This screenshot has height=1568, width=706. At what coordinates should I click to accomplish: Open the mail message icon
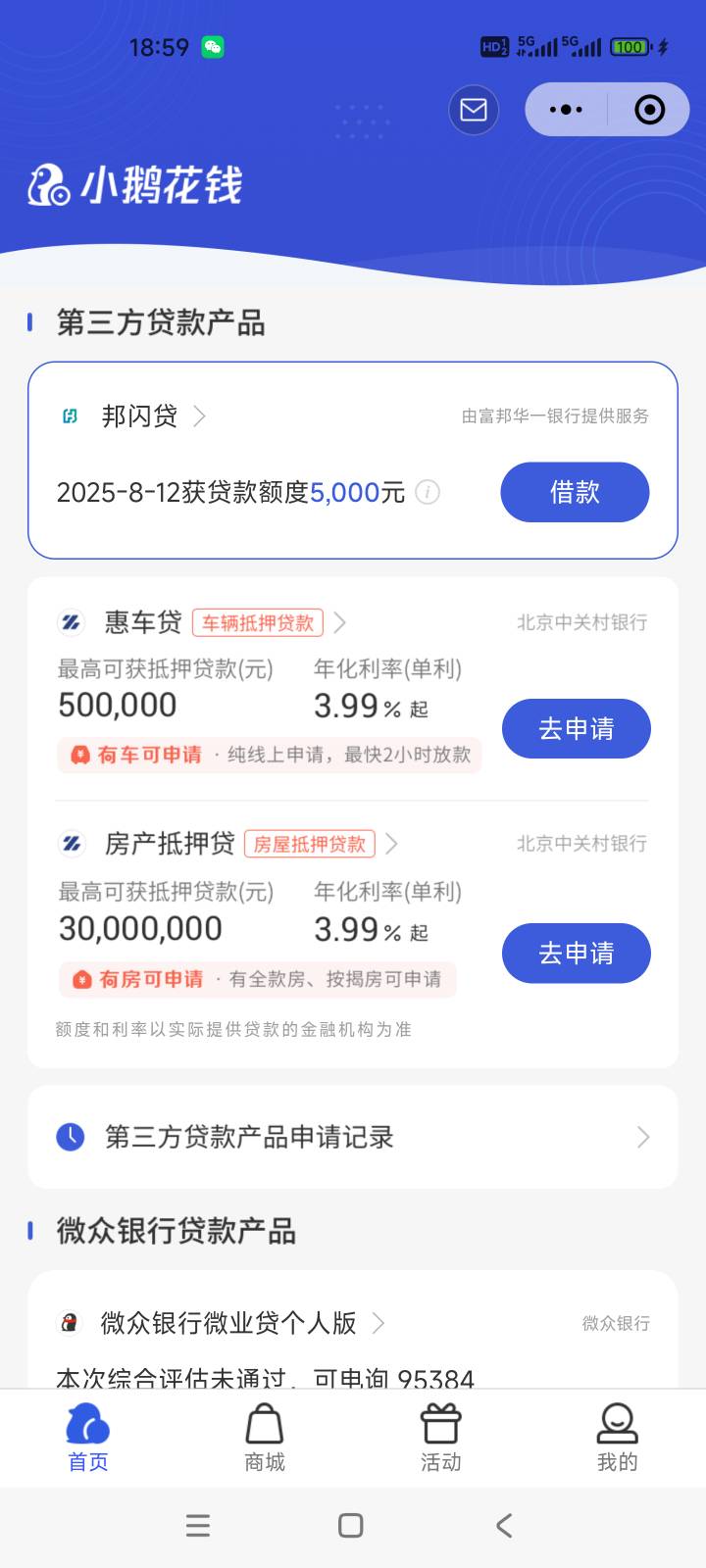point(474,109)
